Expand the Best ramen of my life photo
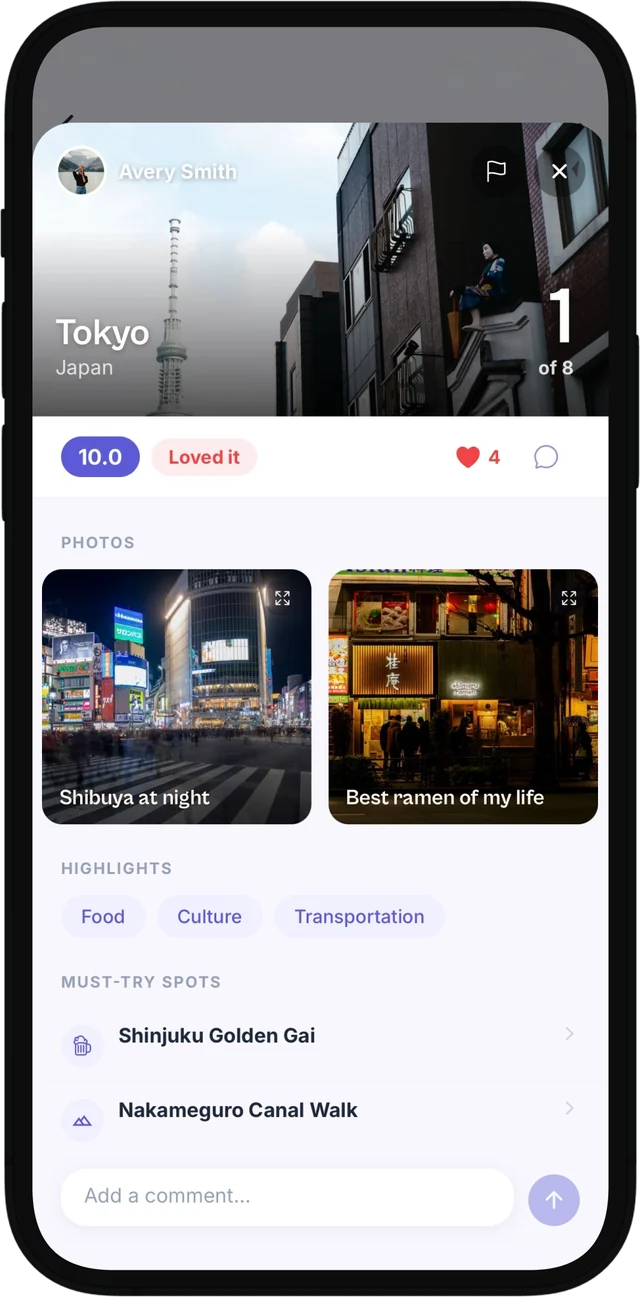Image resolution: width=640 pixels, height=1297 pixels. click(x=569, y=598)
